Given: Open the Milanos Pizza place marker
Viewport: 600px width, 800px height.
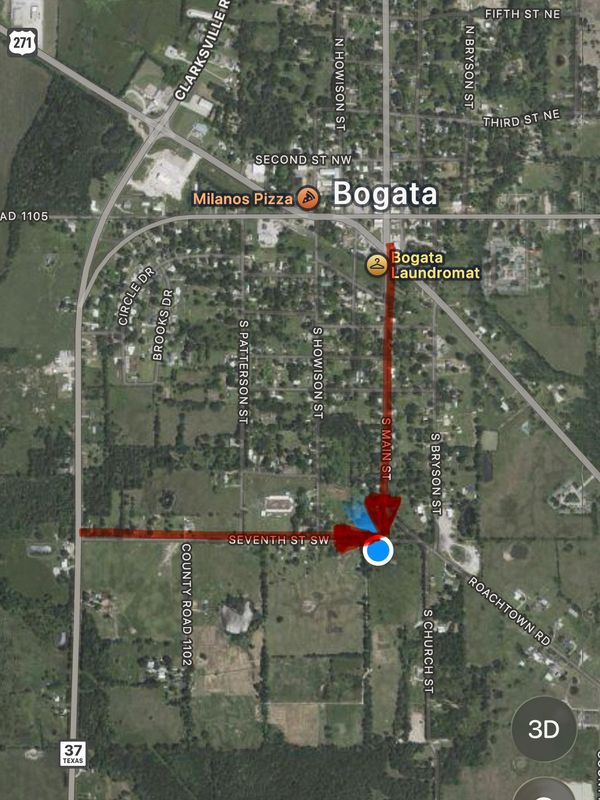Looking at the screenshot, I should click(308, 197).
